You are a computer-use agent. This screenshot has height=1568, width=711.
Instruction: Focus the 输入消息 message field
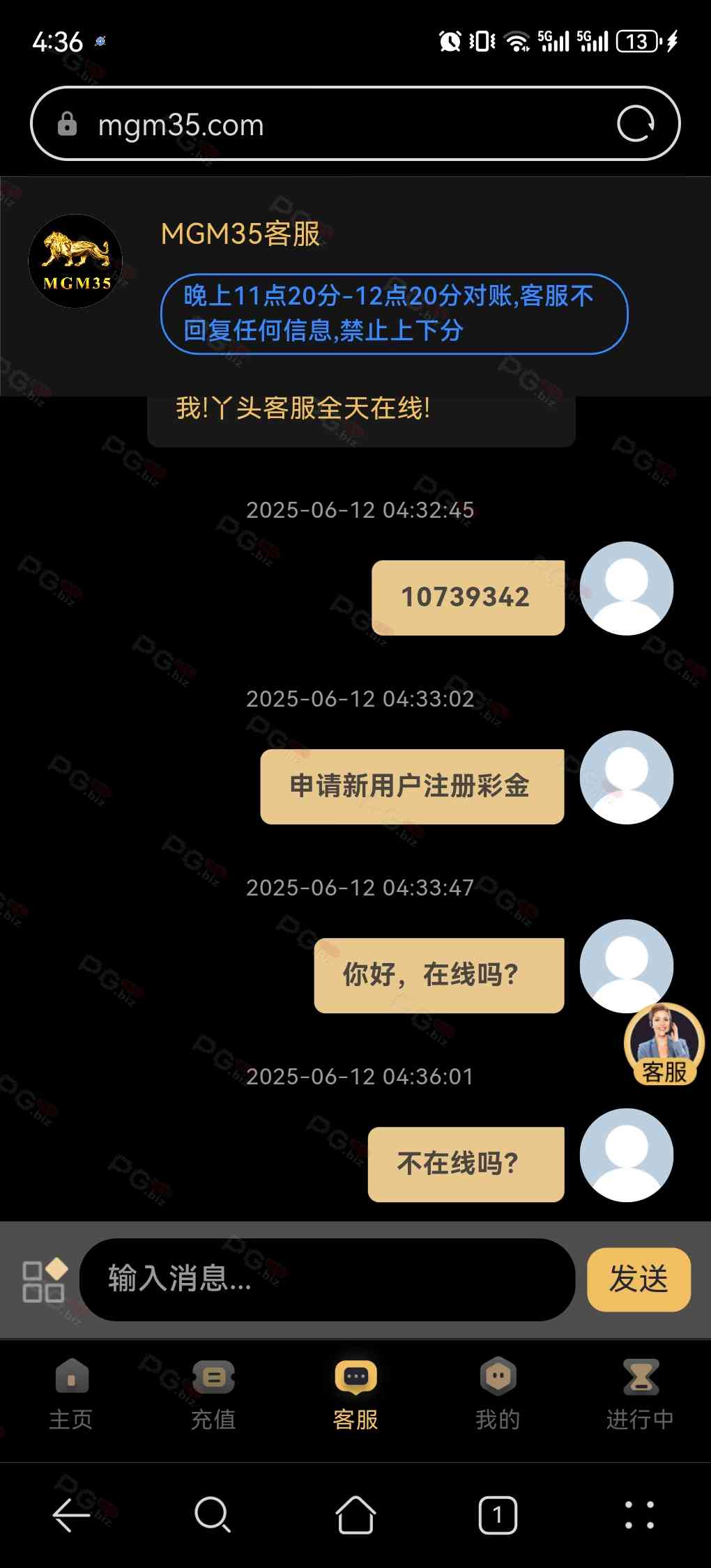coord(328,1279)
